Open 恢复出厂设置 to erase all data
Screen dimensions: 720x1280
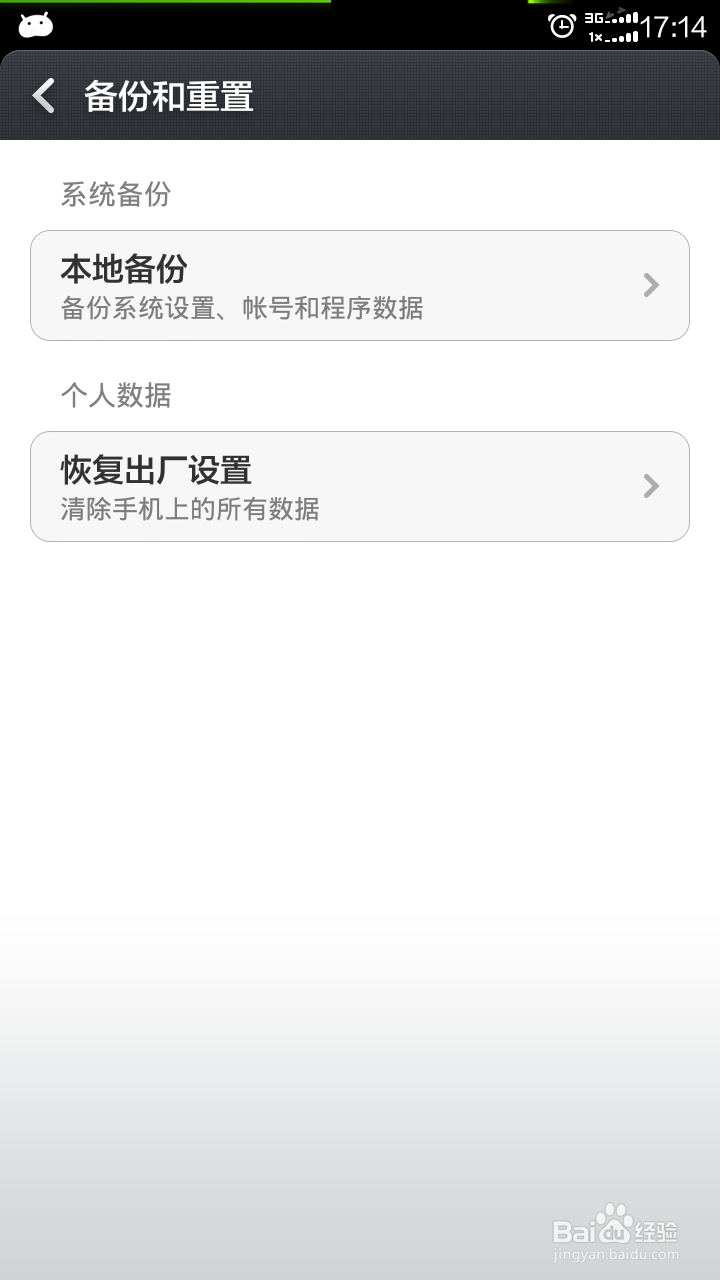point(360,486)
